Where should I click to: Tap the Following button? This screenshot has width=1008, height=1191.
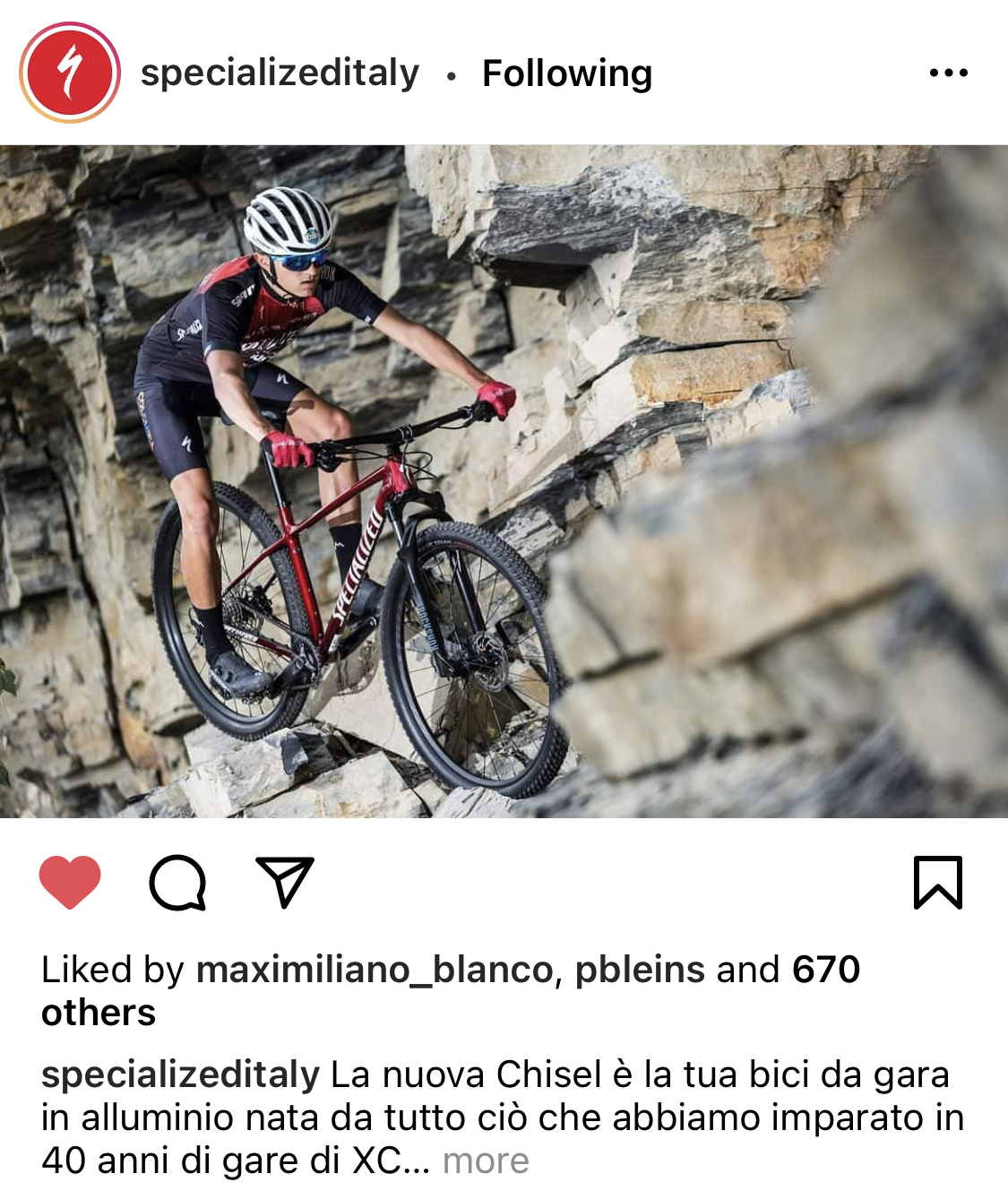click(566, 73)
